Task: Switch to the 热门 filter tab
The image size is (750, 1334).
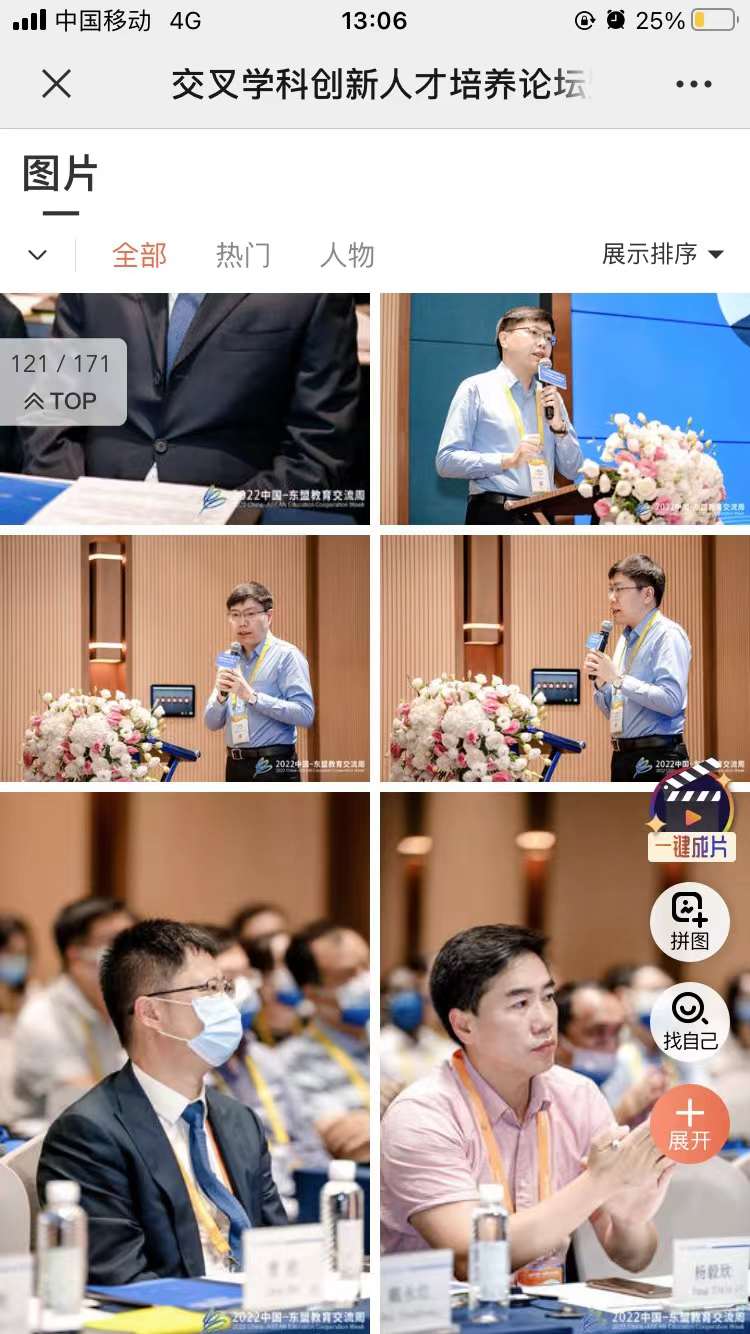Action: (243, 255)
